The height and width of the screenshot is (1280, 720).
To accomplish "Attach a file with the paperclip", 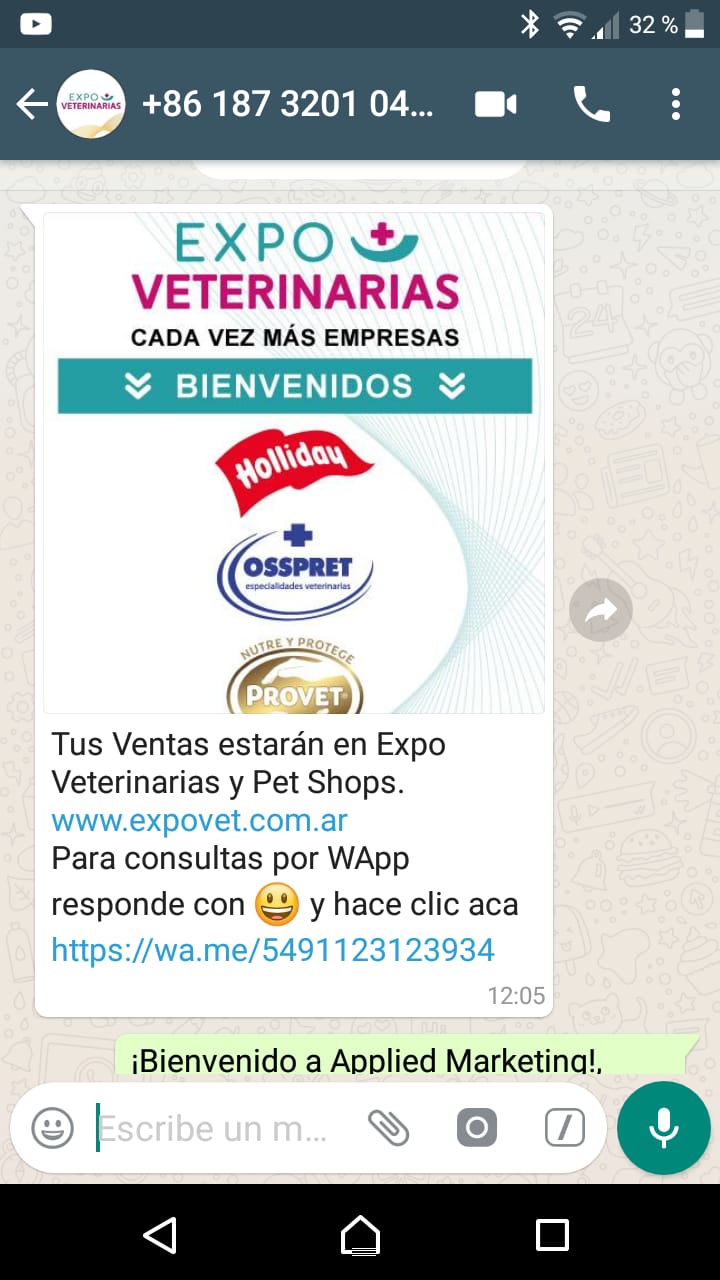I will coord(388,1129).
